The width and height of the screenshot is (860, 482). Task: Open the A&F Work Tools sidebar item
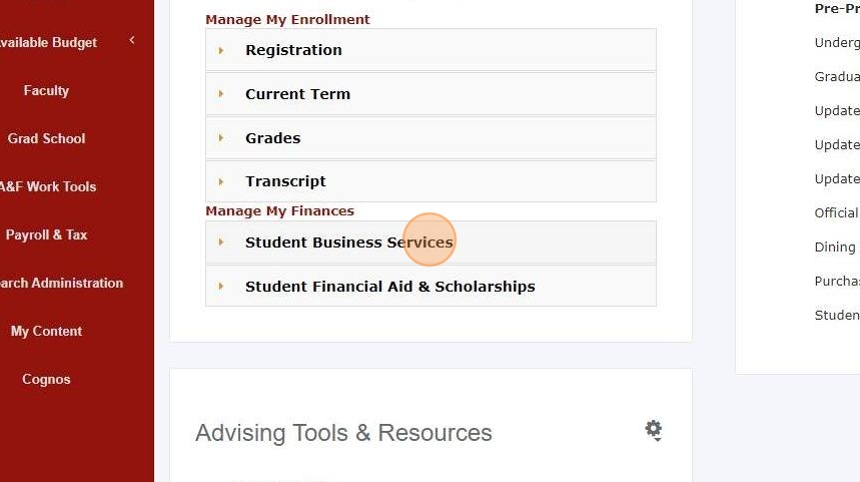pyautogui.click(x=48, y=187)
